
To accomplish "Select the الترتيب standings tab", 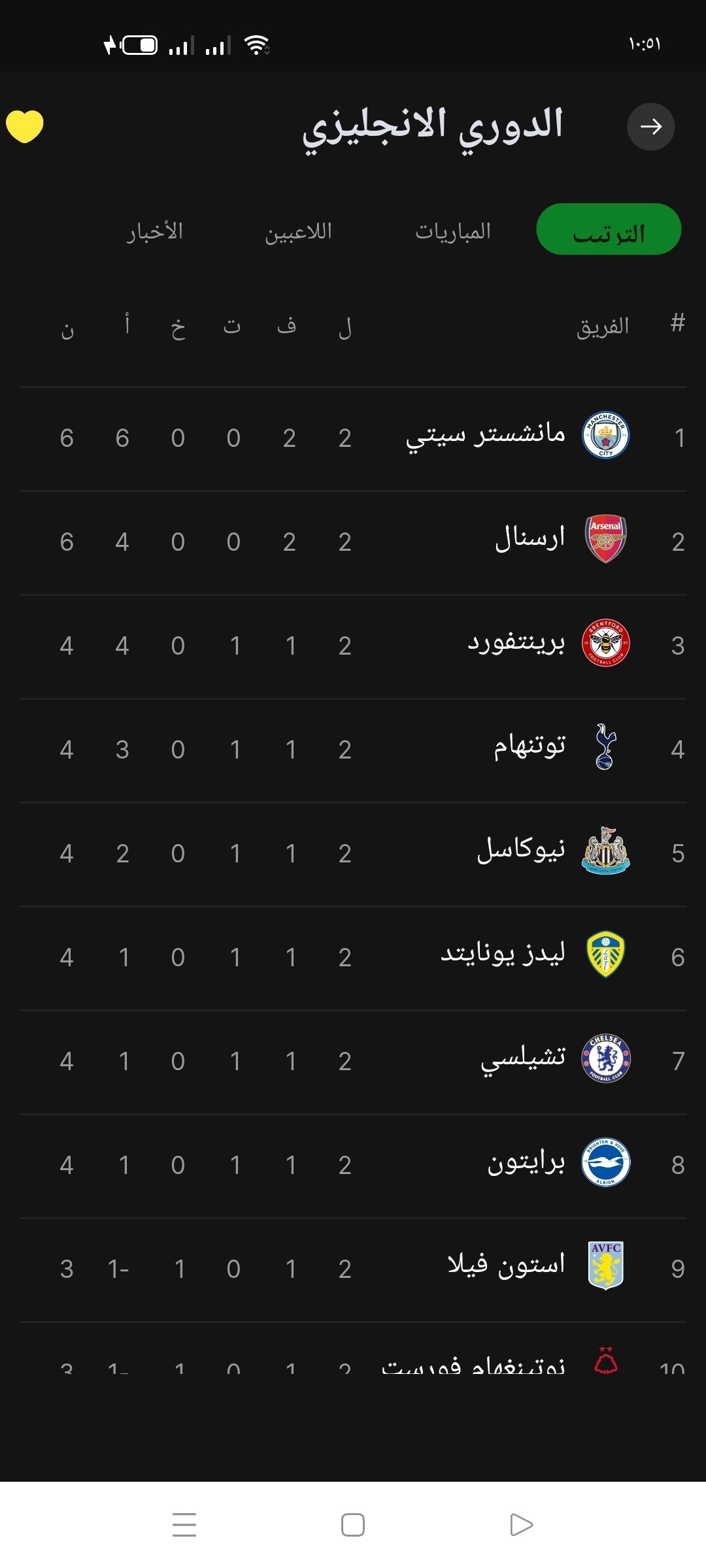I will point(609,230).
